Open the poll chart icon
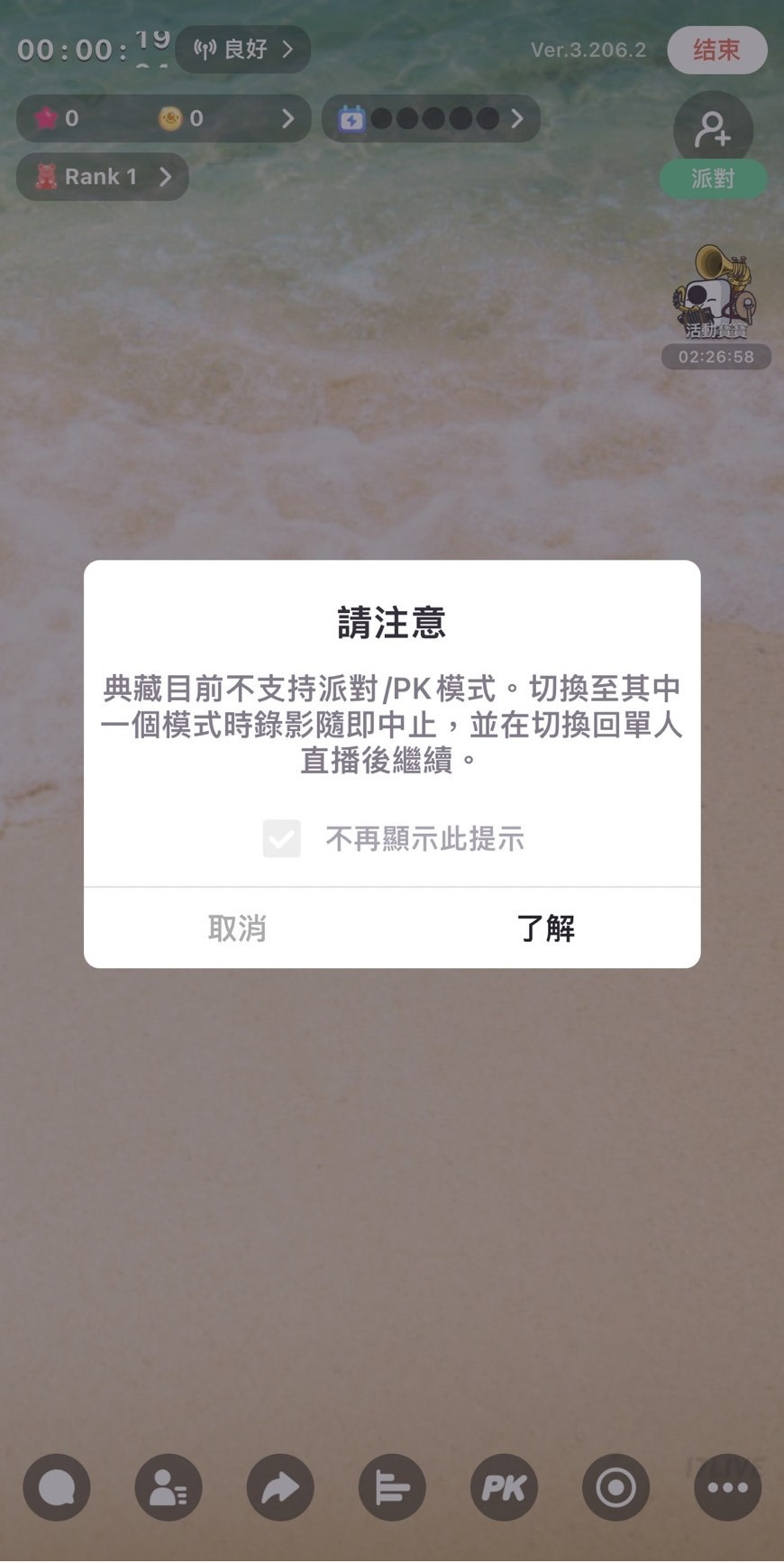This screenshot has height=1563, width=784. (392, 1487)
